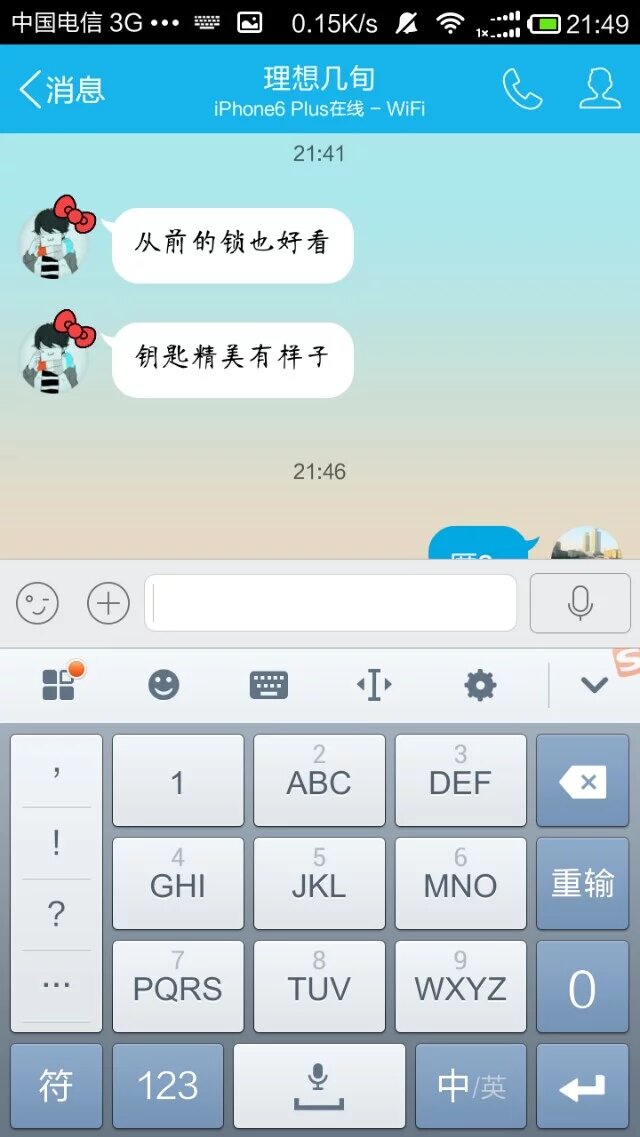640x1137 pixels.
Task: Open cursor movement tool
Action: click(x=374, y=685)
